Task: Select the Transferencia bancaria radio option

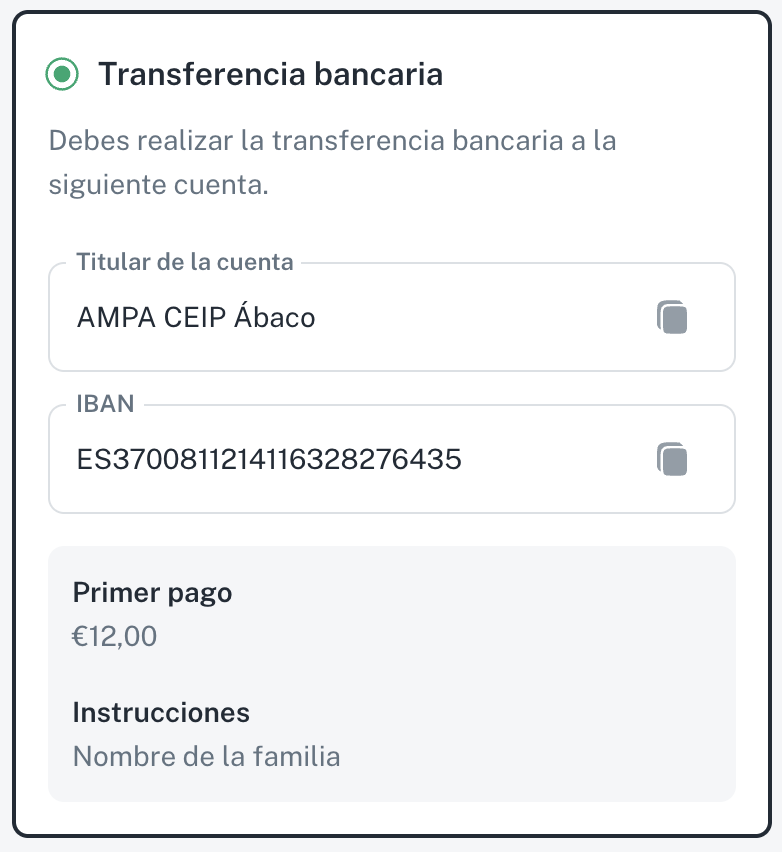Action: click(63, 74)
